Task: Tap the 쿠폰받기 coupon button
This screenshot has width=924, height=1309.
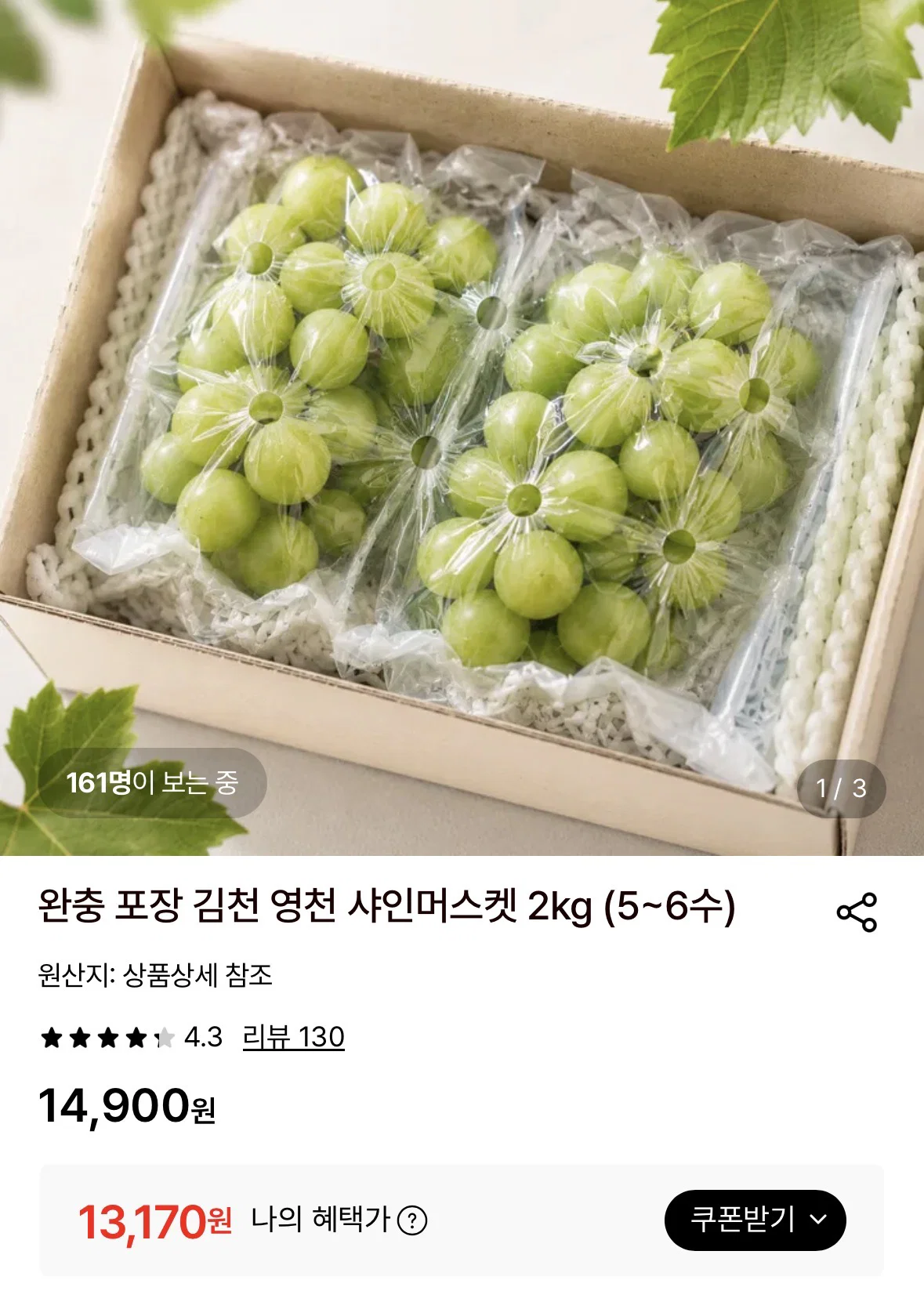Action: click(x=755, y=1220)
